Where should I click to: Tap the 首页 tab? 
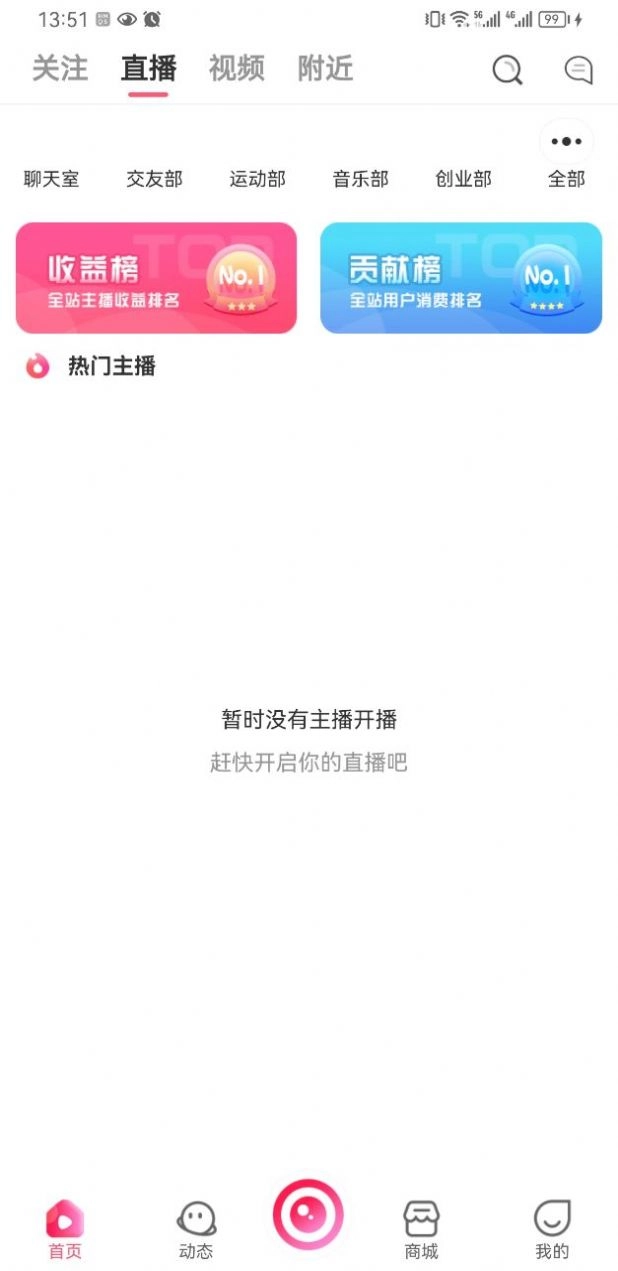click(x=65, y=1229)
